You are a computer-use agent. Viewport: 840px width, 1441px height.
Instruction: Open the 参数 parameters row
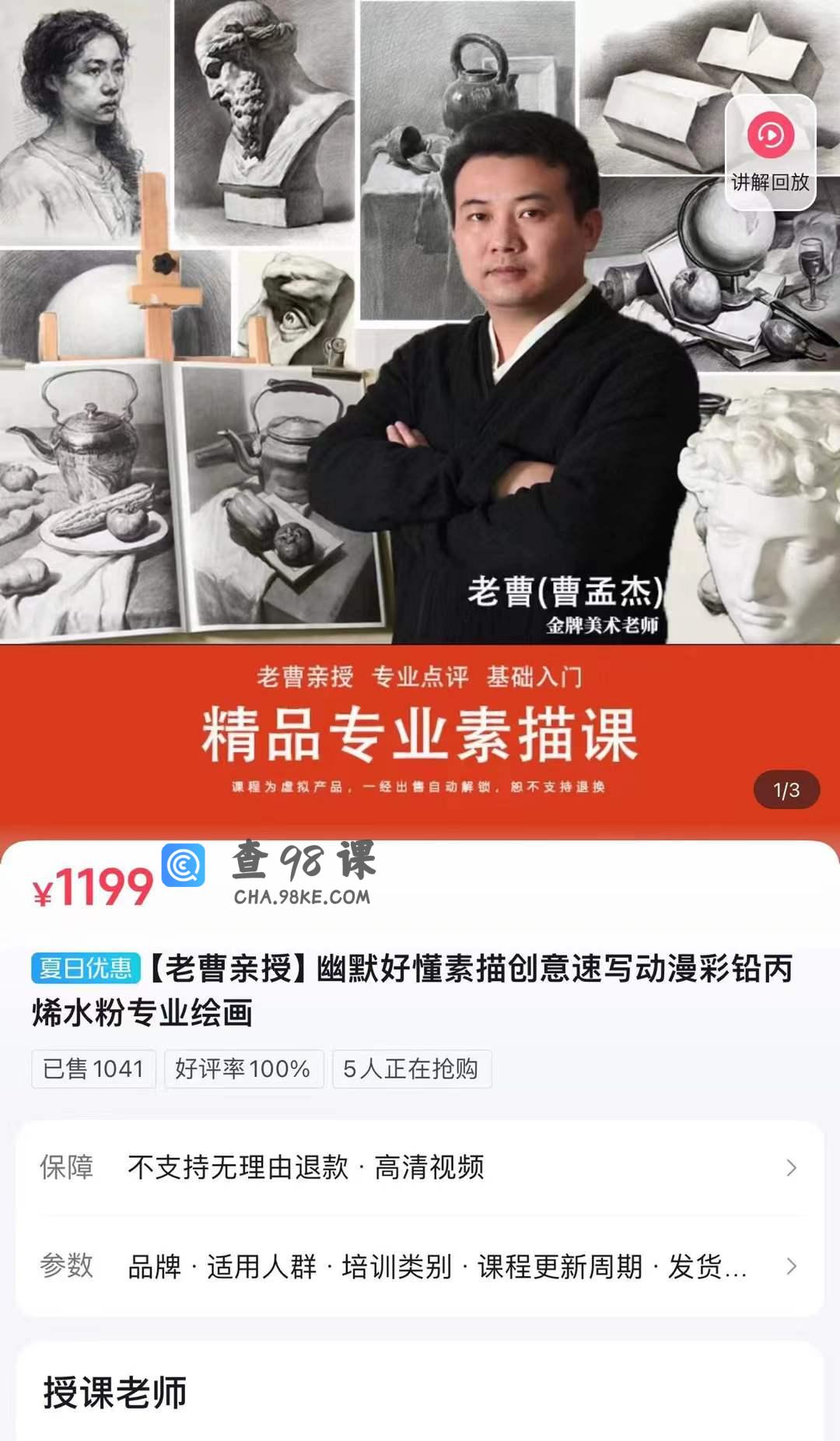[420, 1266]
